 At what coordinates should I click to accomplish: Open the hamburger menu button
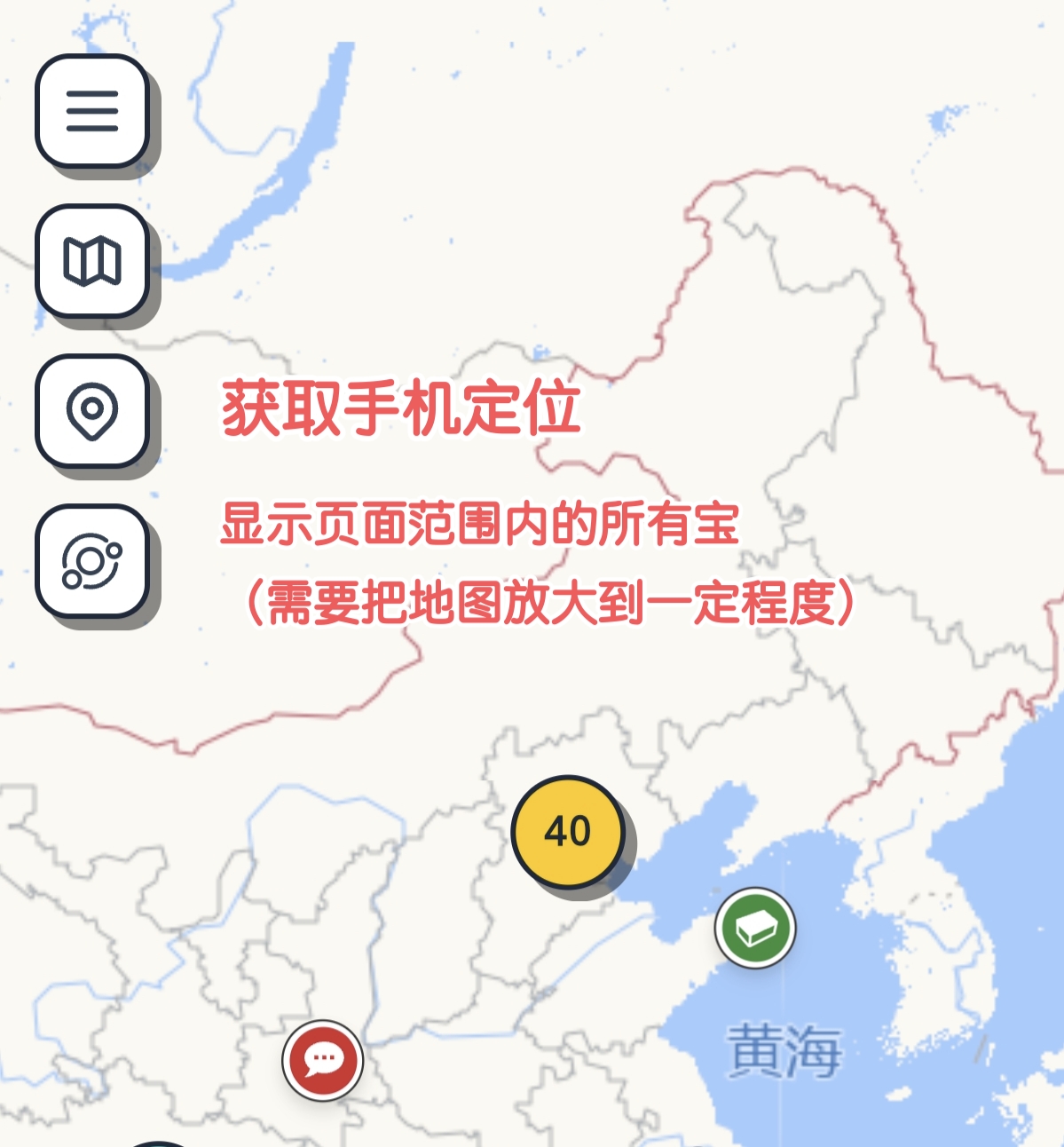point(91,111)
